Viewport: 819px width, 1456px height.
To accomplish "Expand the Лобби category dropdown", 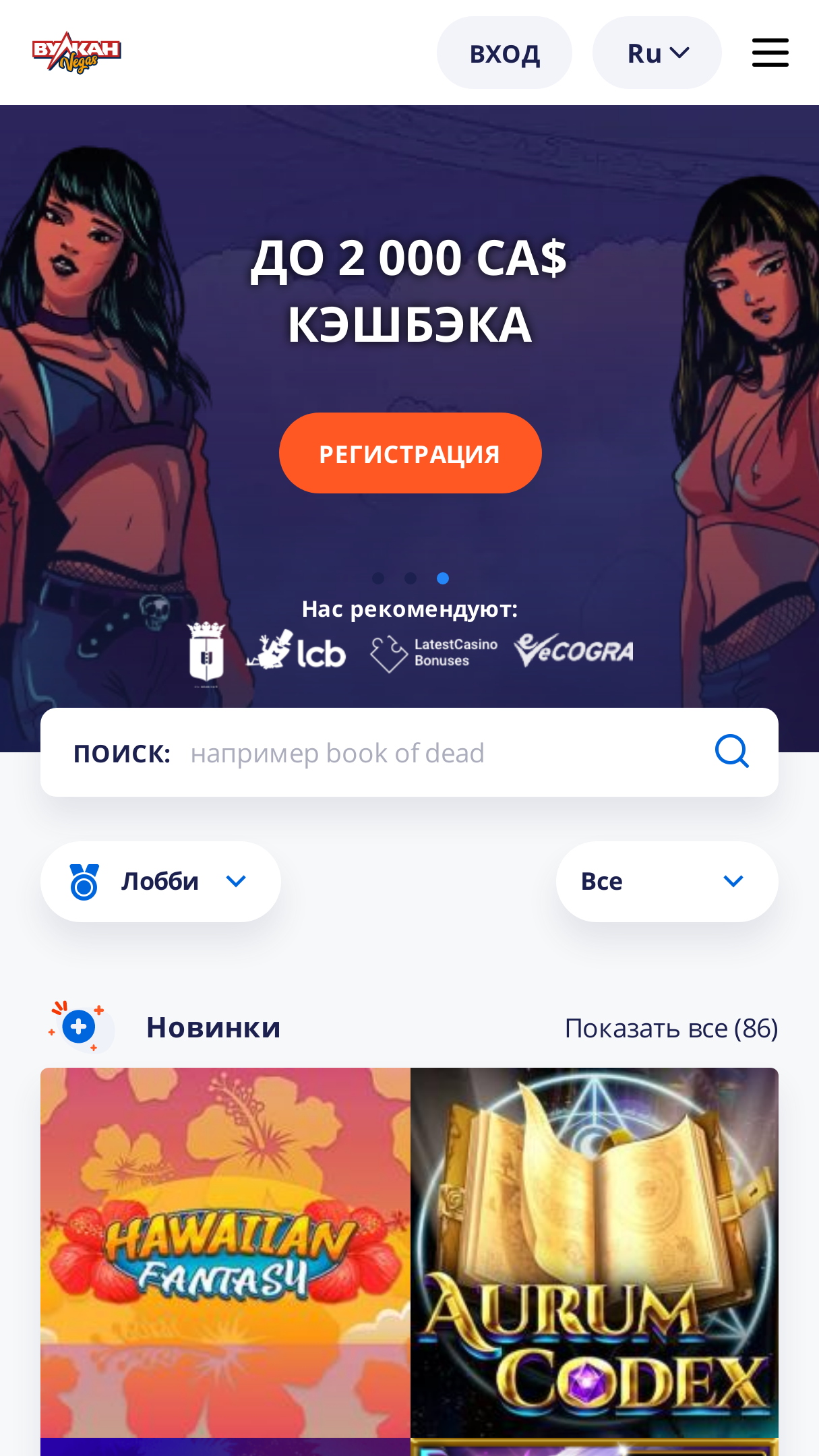I will 160,882.
